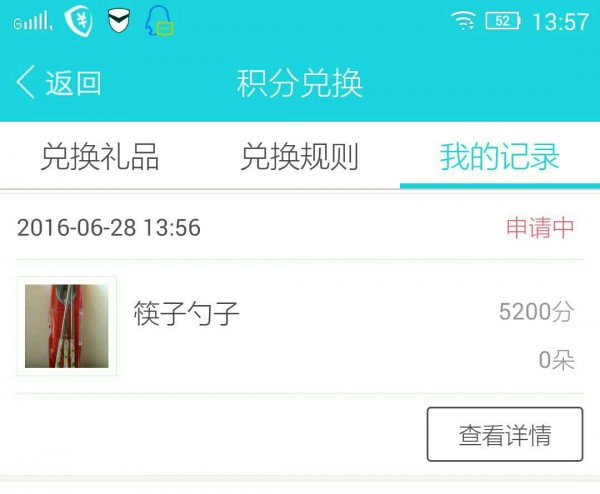Go back using the 返回 button

[x=60, y=83]
